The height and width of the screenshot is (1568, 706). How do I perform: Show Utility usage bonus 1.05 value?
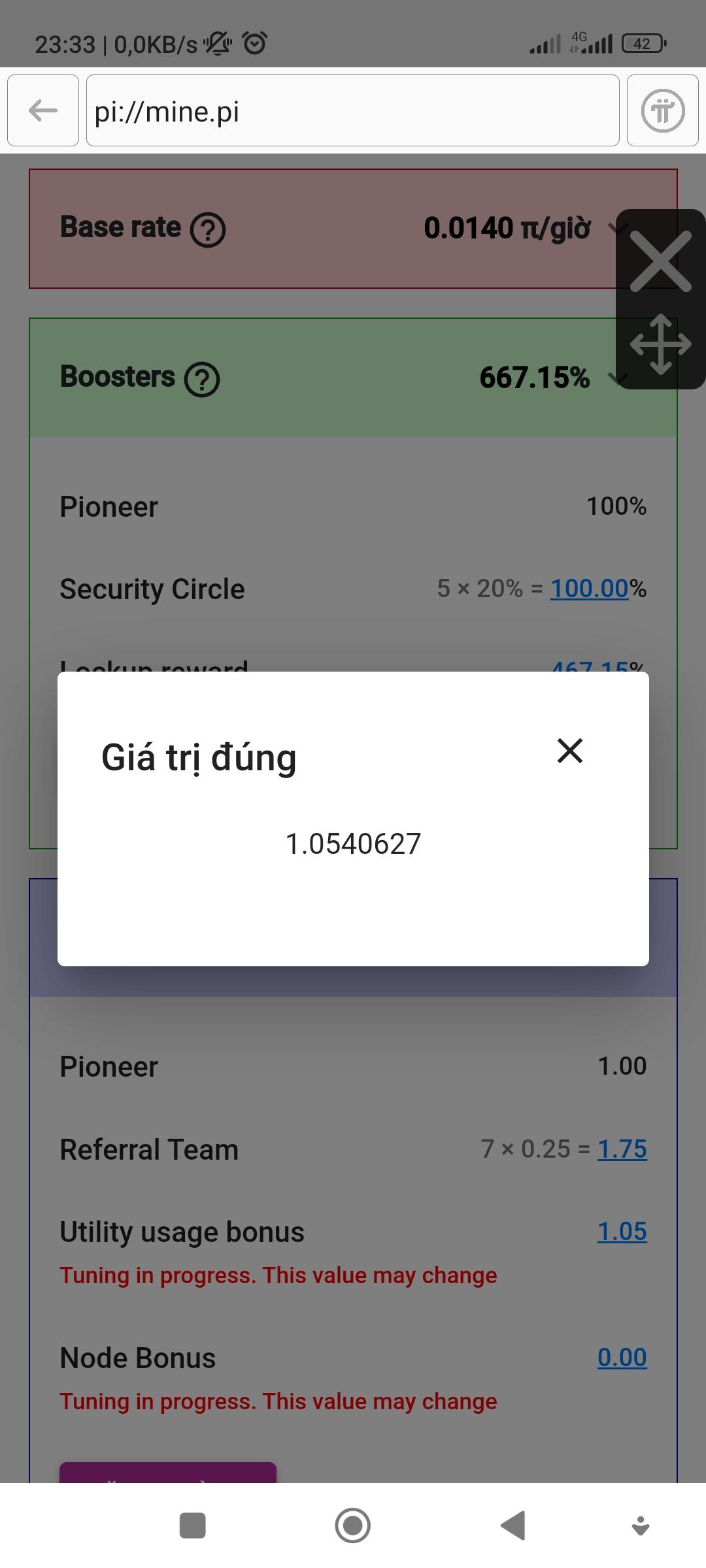point(622,1232)
